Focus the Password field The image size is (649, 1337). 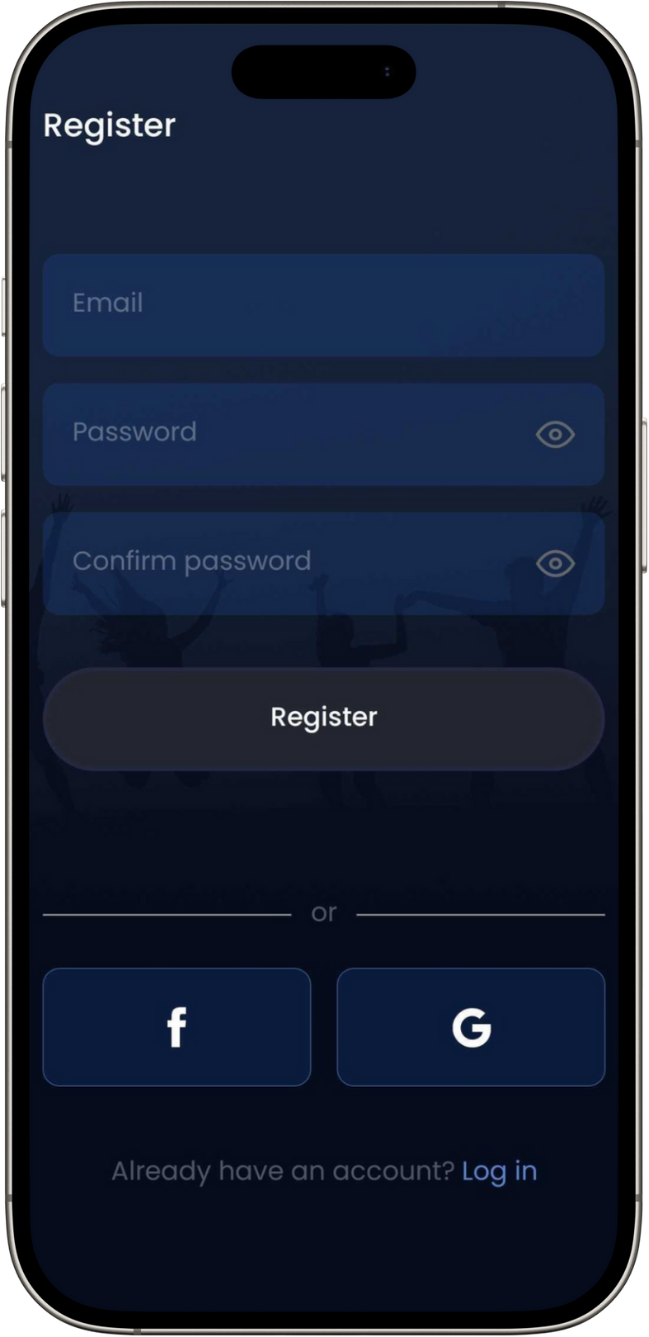(323, 434)
